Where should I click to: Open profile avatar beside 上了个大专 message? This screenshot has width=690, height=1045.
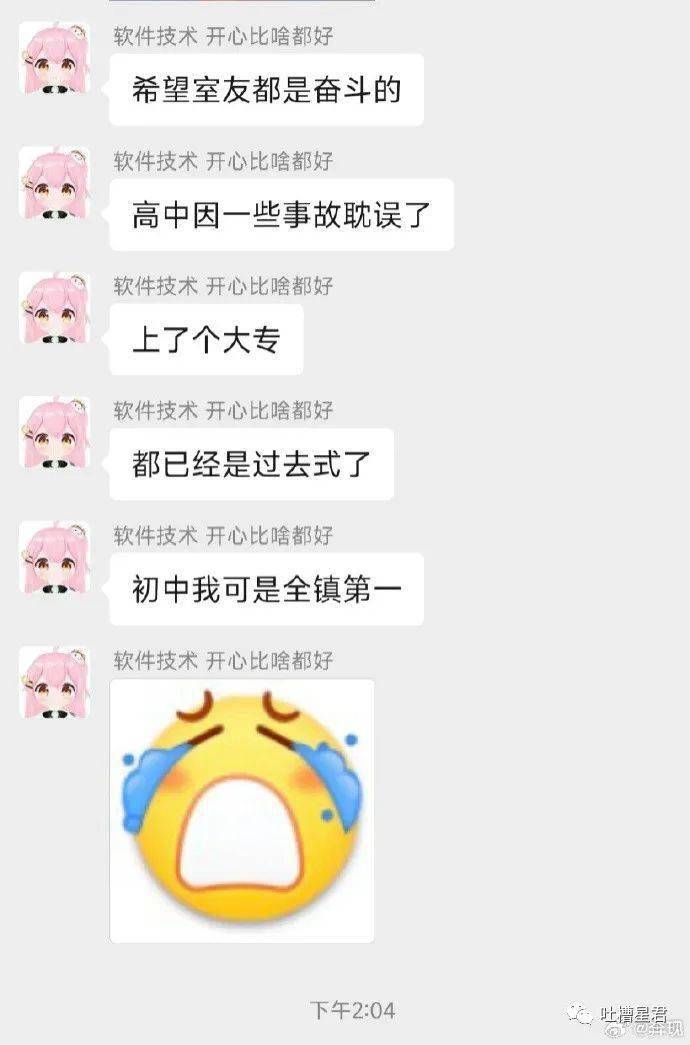click(x=55, y=308)
